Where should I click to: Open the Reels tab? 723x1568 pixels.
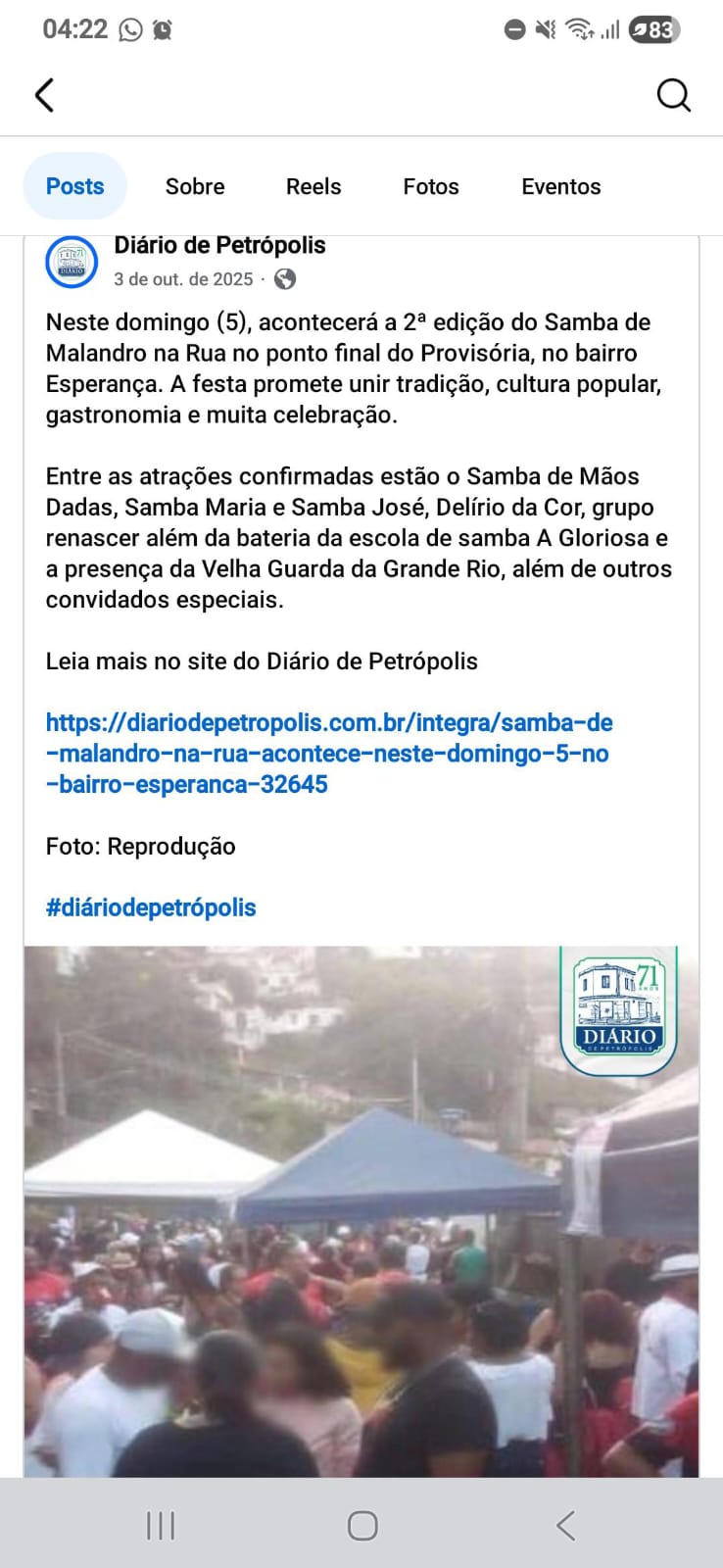(x=313, y=186)
